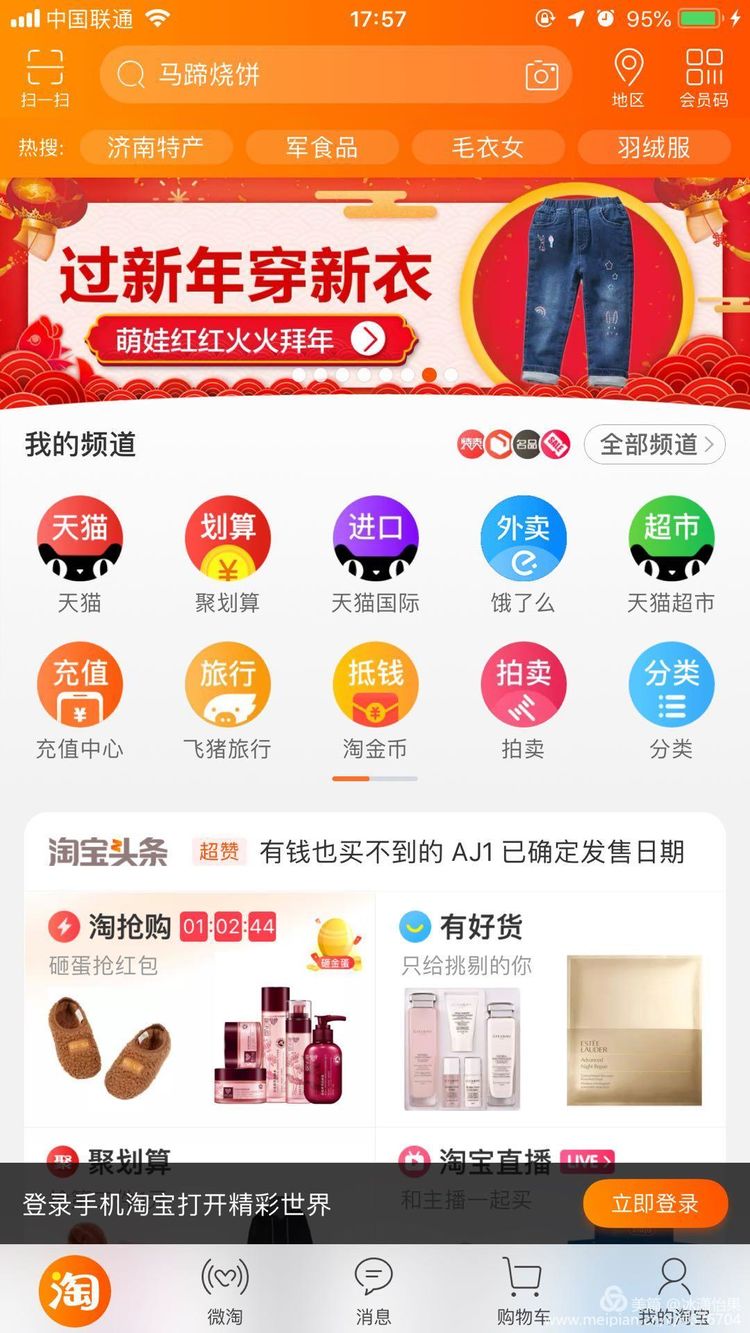This screenshot has width=750, height=1333.
Task: Open camera search in the search bar
Action: [541, 75]
